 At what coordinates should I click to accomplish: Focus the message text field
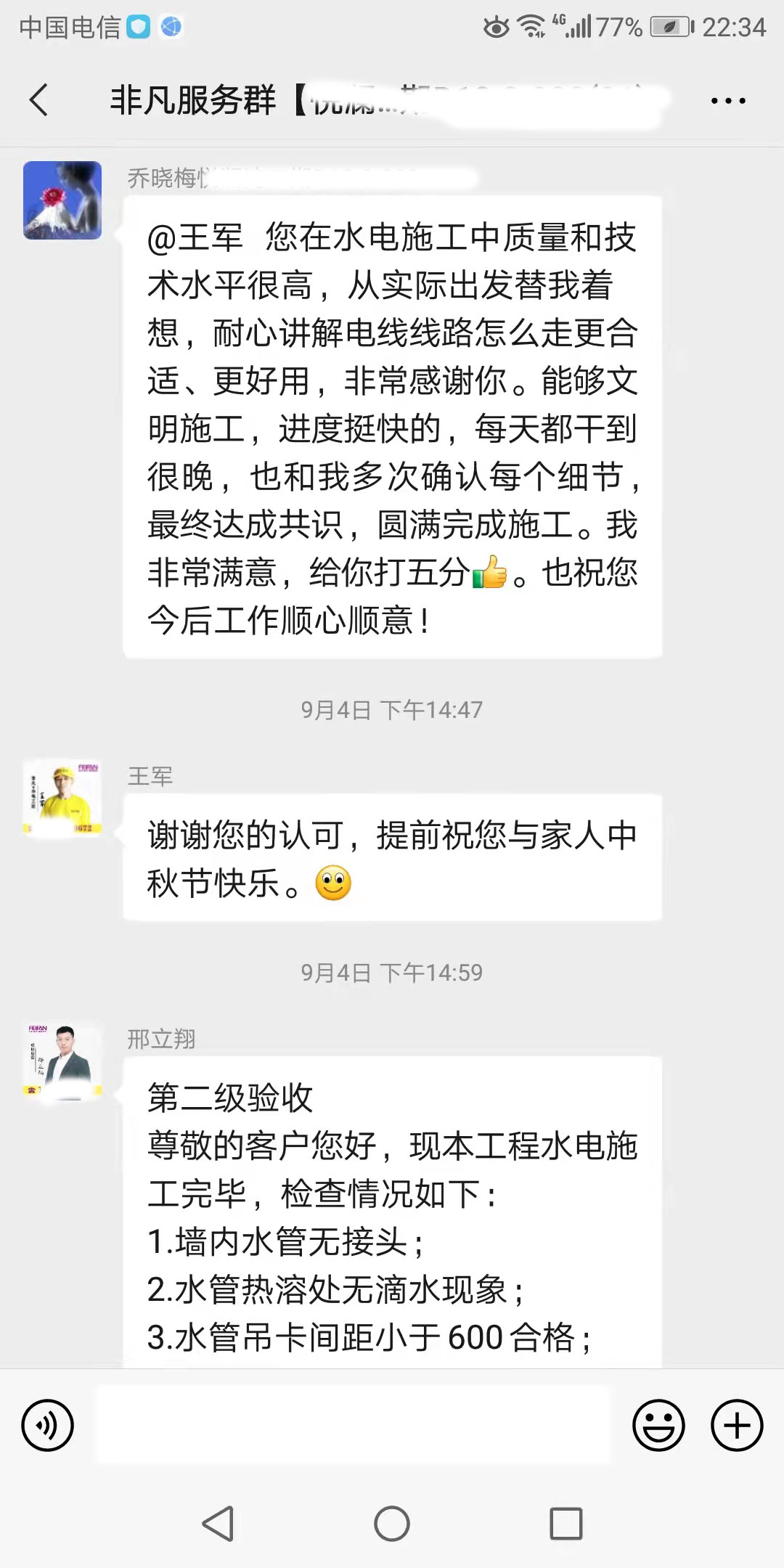(354, 1426)
